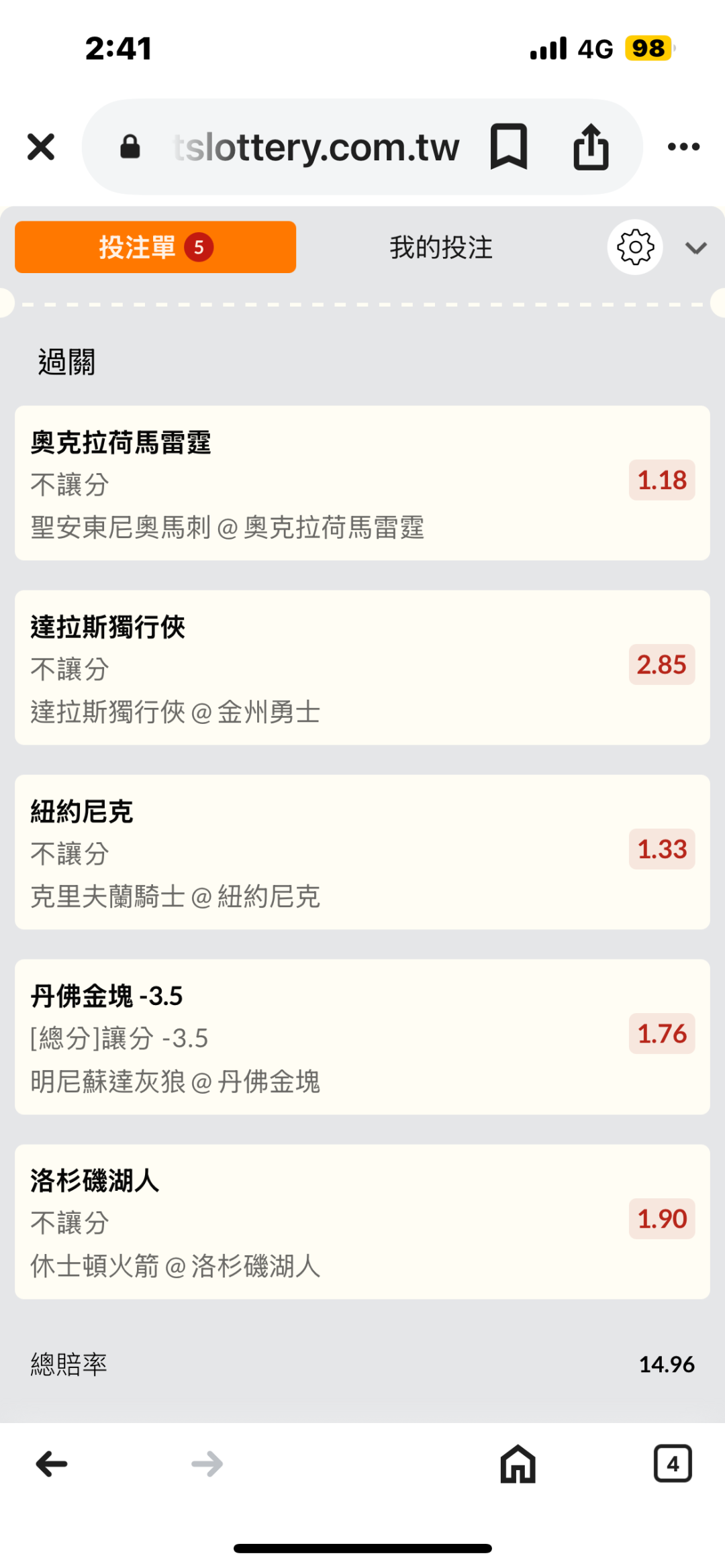The width and height of the screenshot is (725, 1568).
Task: Select the 奧克拉荷馬雷霆 1.18 bet card
Action: [362, 482]
